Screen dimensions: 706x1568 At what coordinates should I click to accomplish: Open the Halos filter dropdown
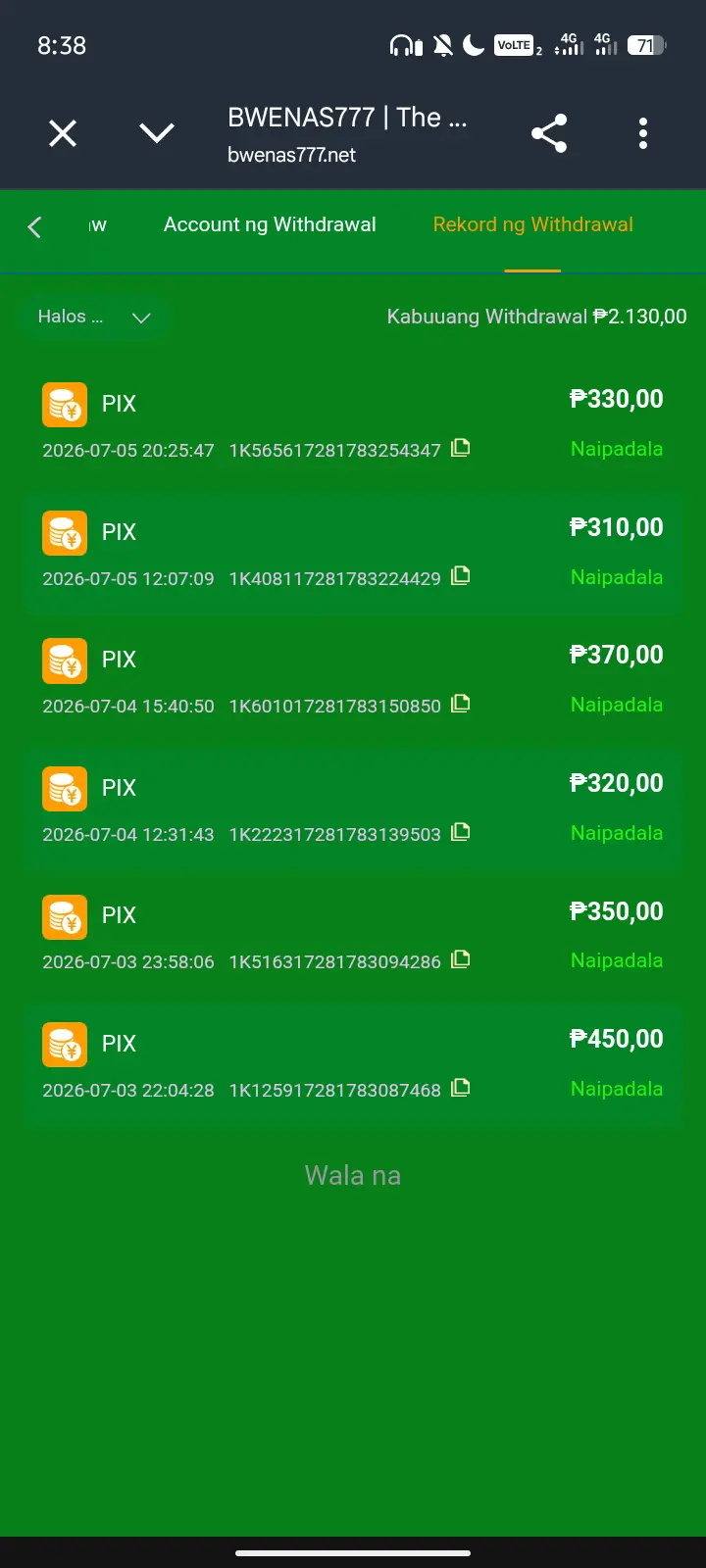coord(94,317)
